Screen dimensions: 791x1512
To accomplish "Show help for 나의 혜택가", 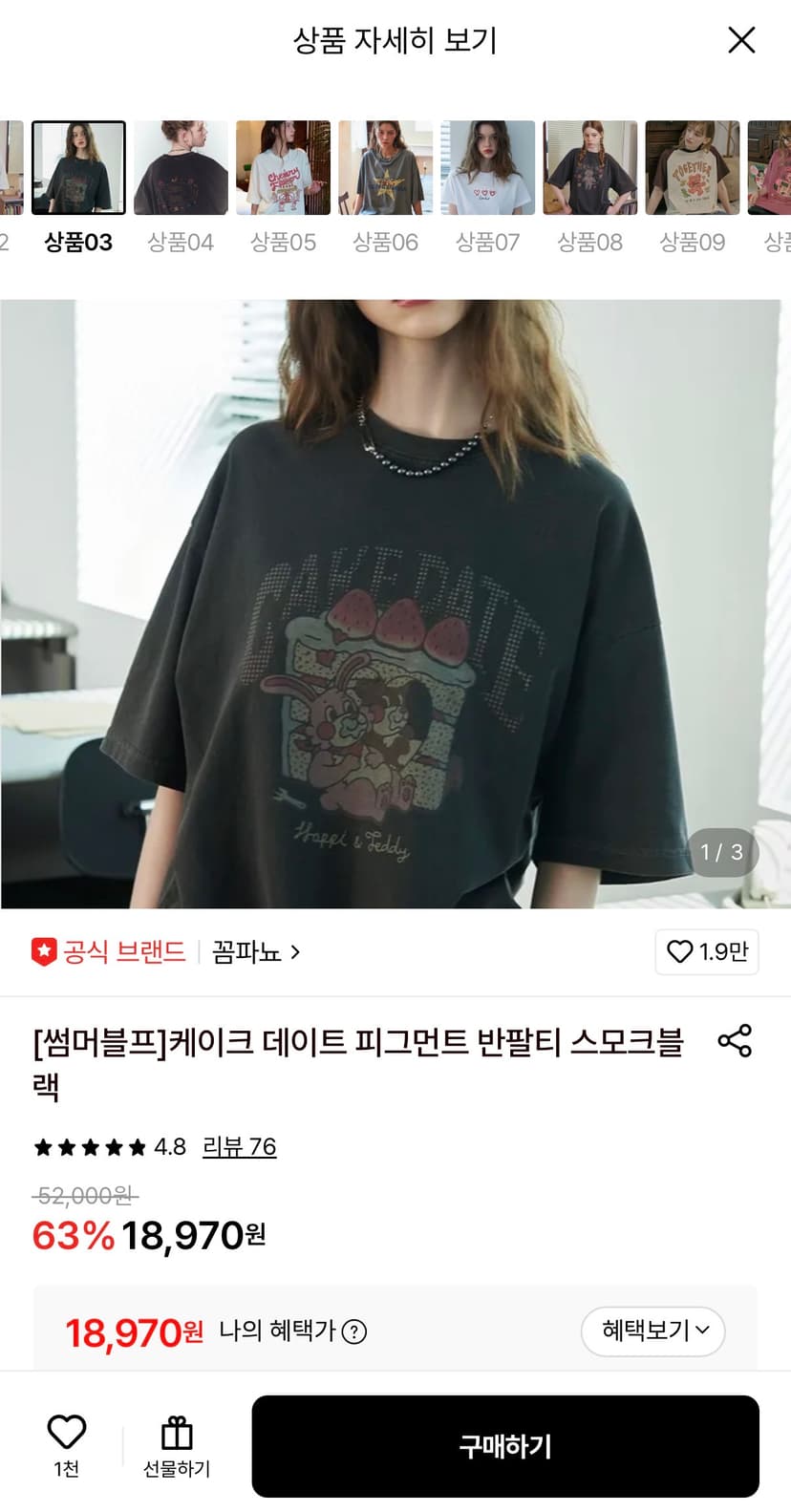I will pos(354,1331).
